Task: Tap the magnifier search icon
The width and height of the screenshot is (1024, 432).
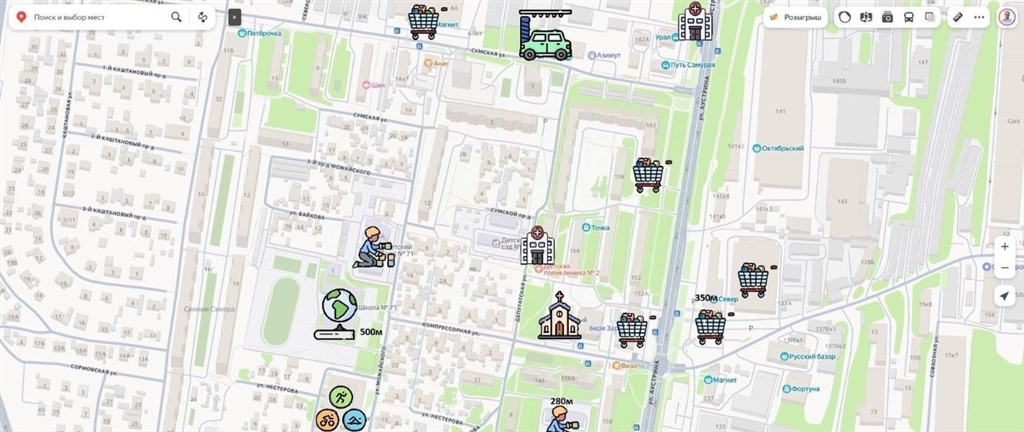Action: tap(176, 17)
